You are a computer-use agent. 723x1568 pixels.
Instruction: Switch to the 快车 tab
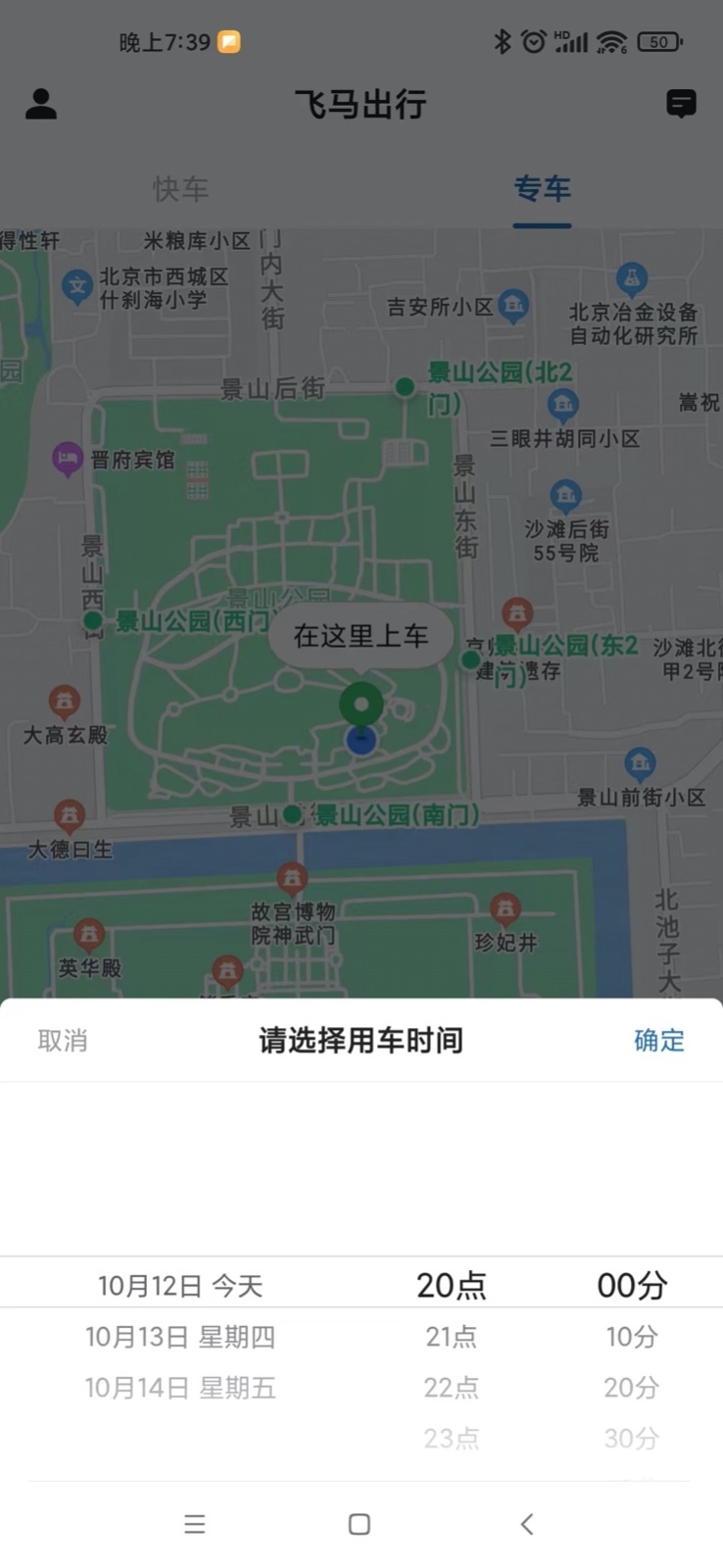tap(180, 189)
